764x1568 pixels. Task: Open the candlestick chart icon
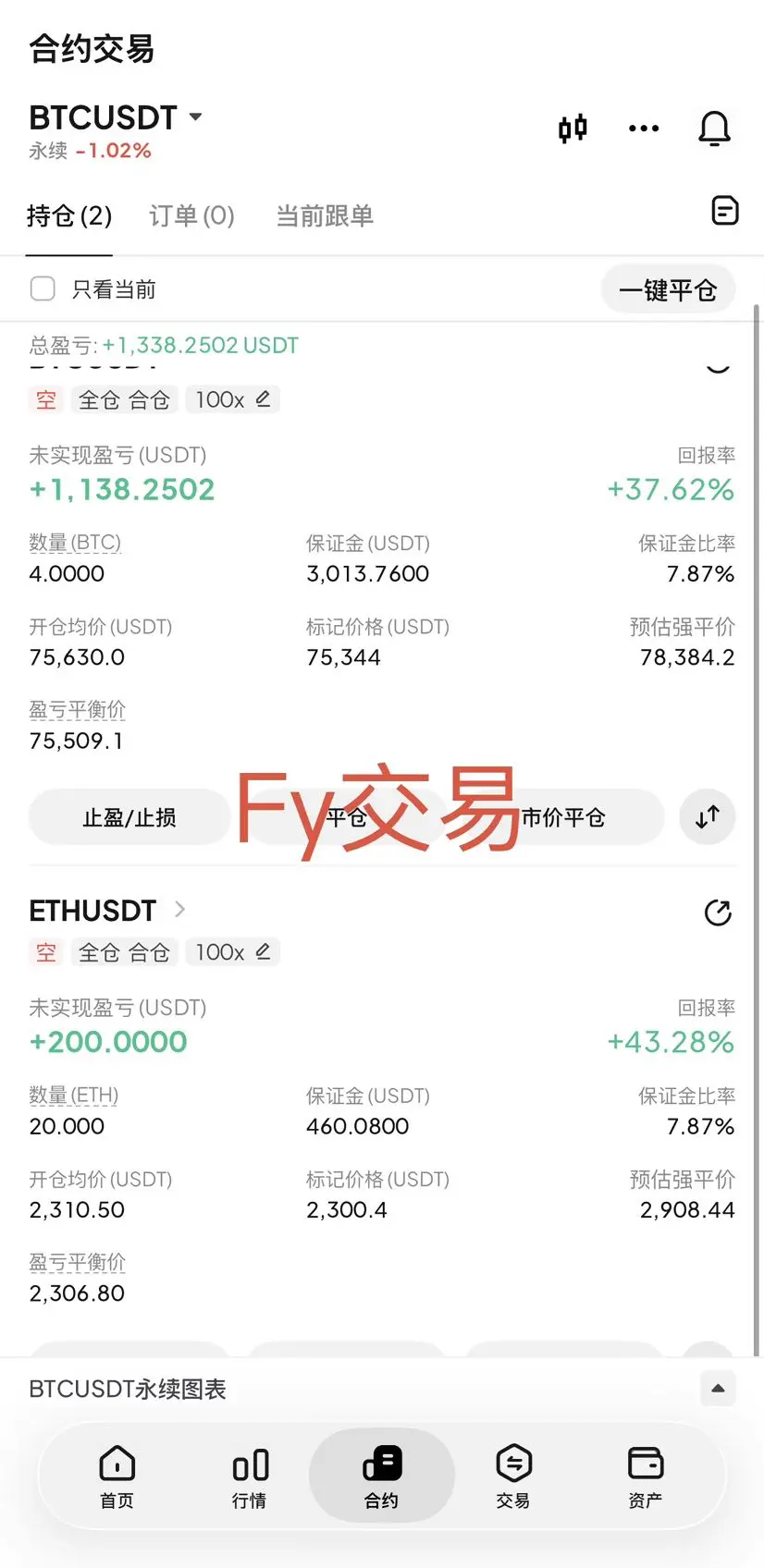[x=573, y=129]
